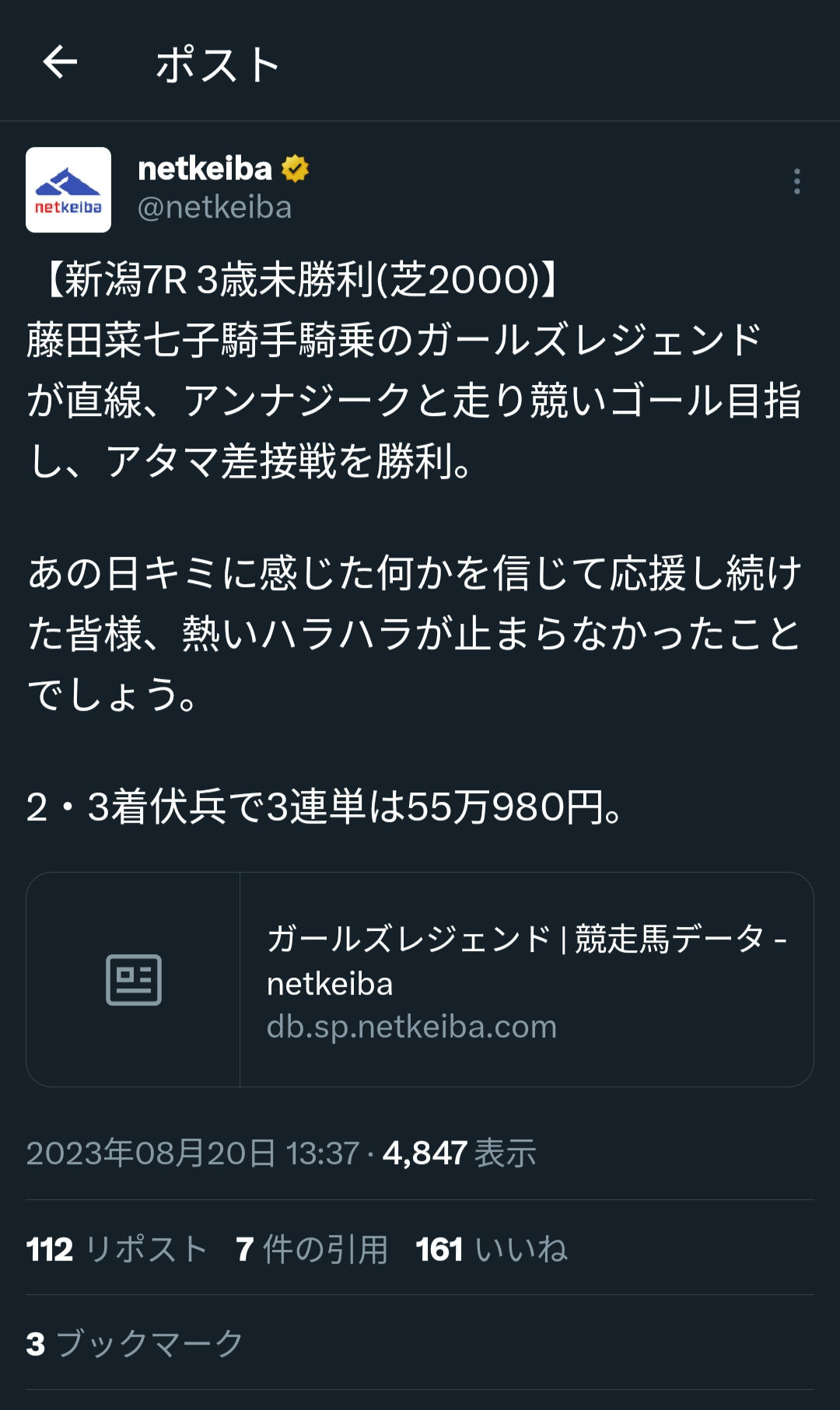The image size is (840, 1410).
Task: View the 7 件の引用 quotes
Action: click(312, 1250)
